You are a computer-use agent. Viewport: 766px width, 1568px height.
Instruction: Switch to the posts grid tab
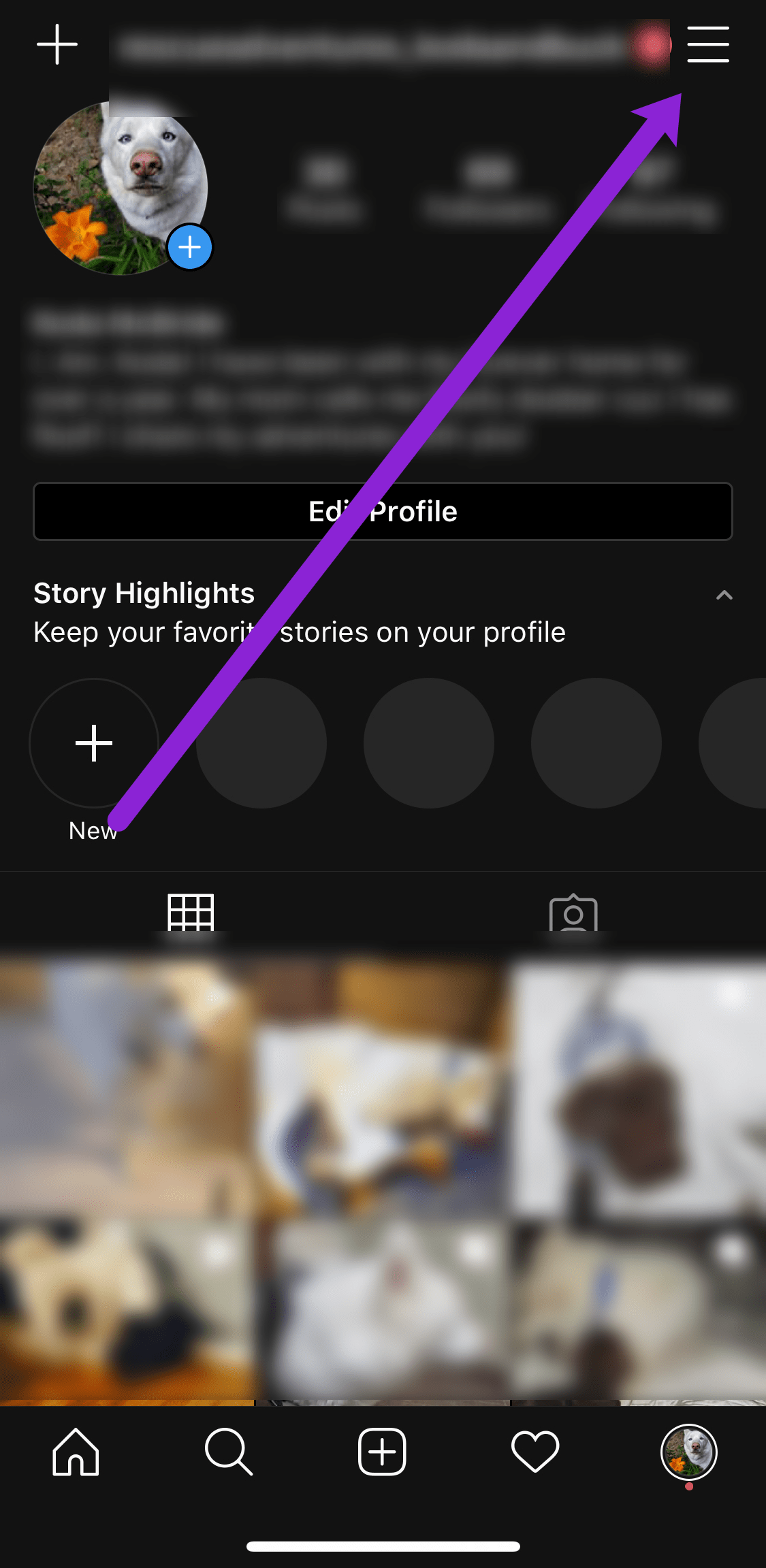click(191, 912)
